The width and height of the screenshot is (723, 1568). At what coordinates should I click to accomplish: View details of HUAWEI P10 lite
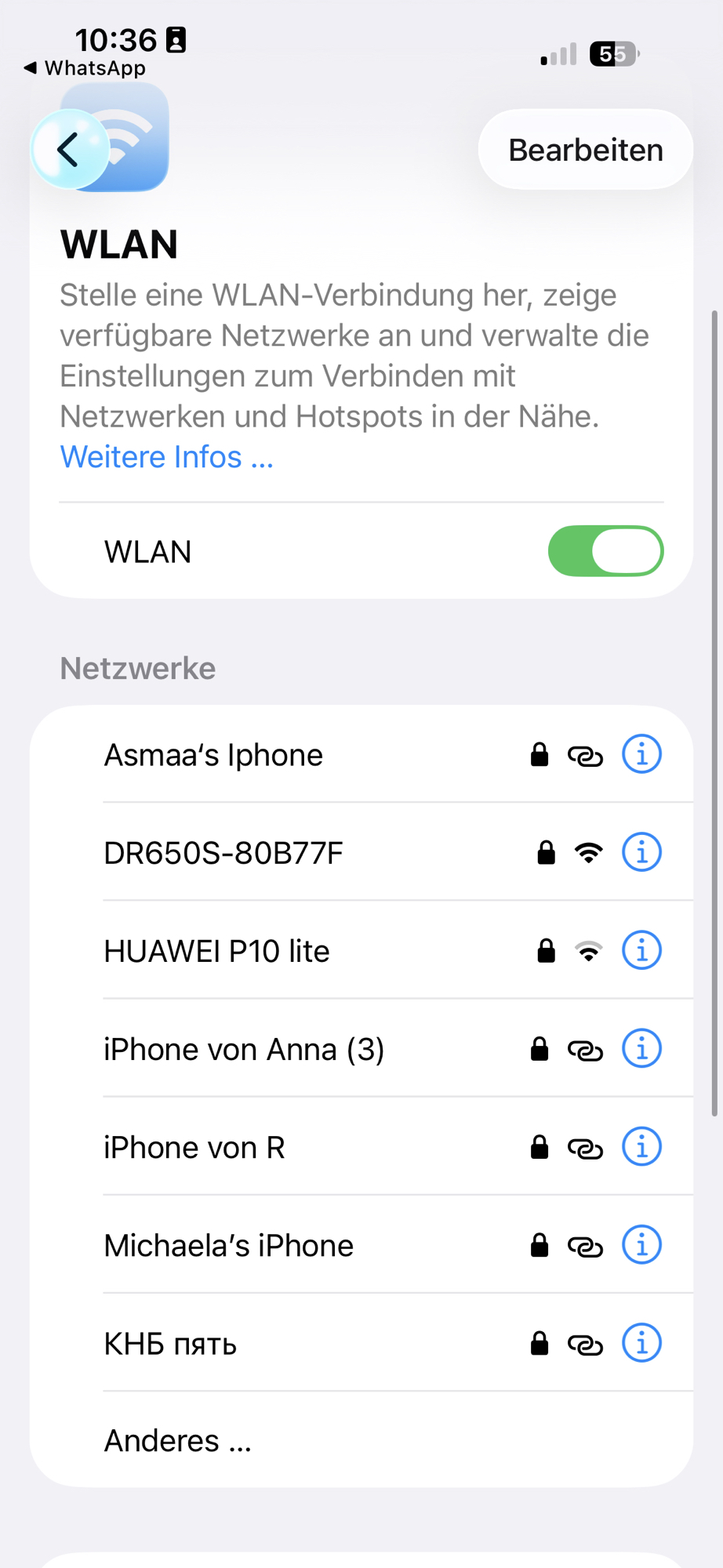pos(641,950)
